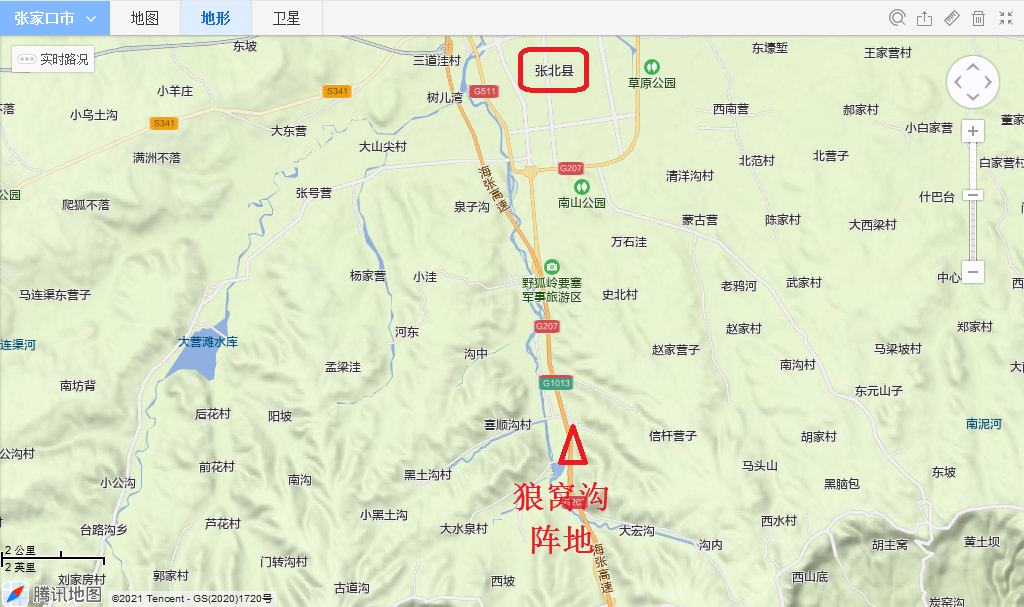The height and width of the screenshot is (607, 1024).
Task: Zoom out with the bottom minus button
Action: coord(973,271)
